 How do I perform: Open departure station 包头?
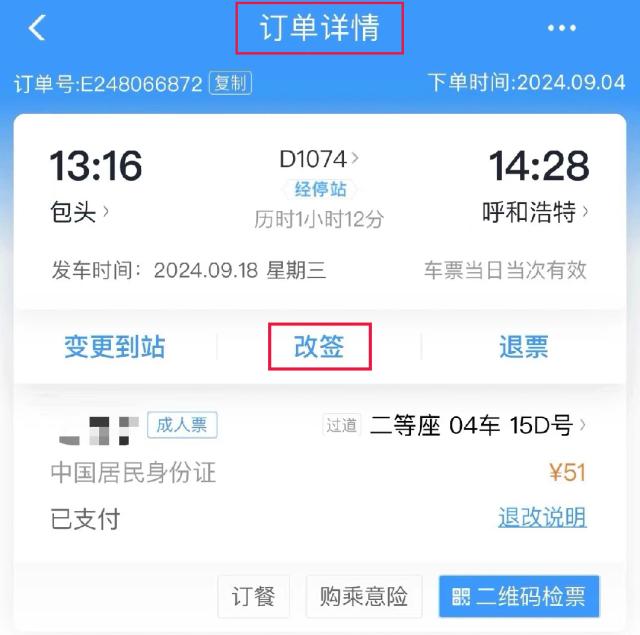79,212
